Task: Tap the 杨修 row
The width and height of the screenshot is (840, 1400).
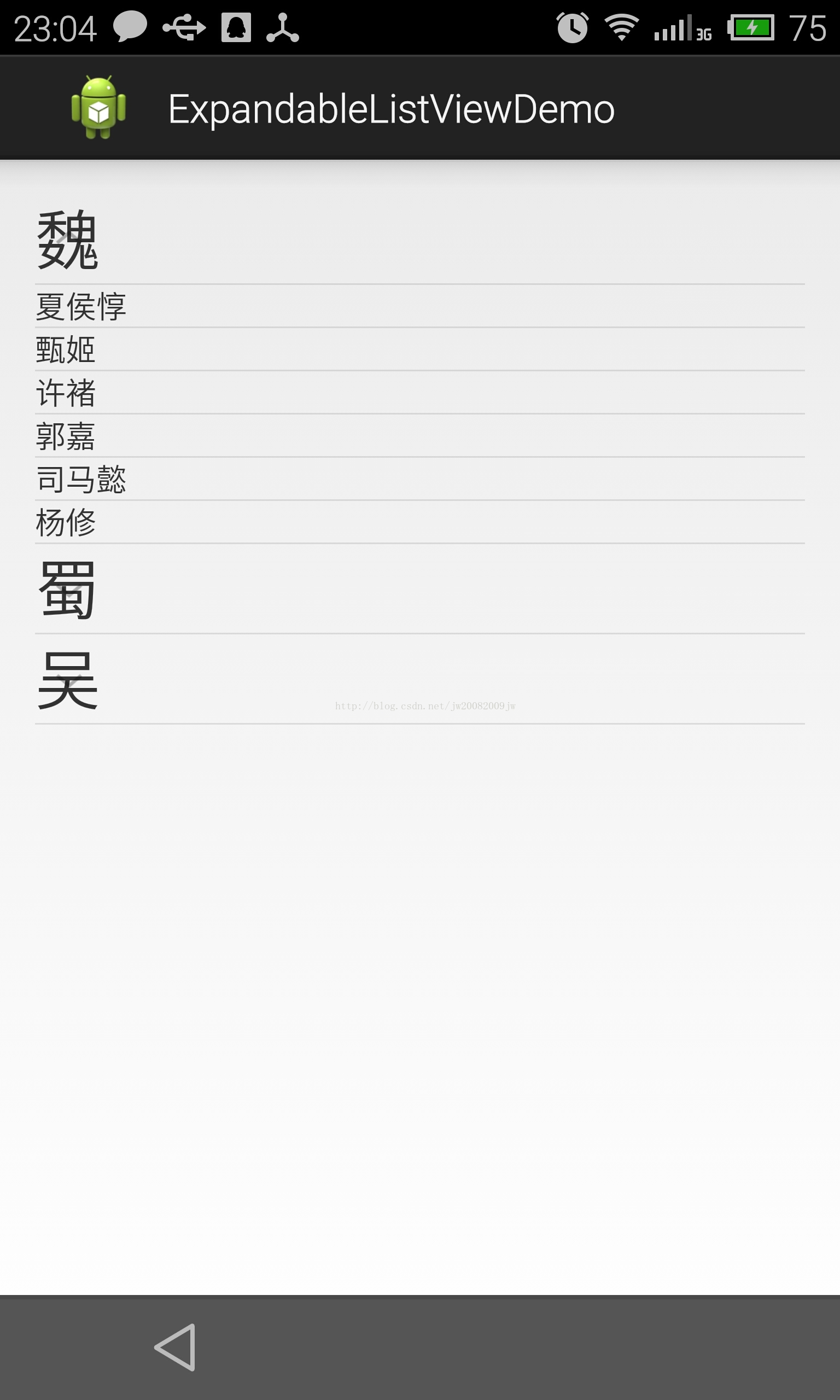Action: 419,522
